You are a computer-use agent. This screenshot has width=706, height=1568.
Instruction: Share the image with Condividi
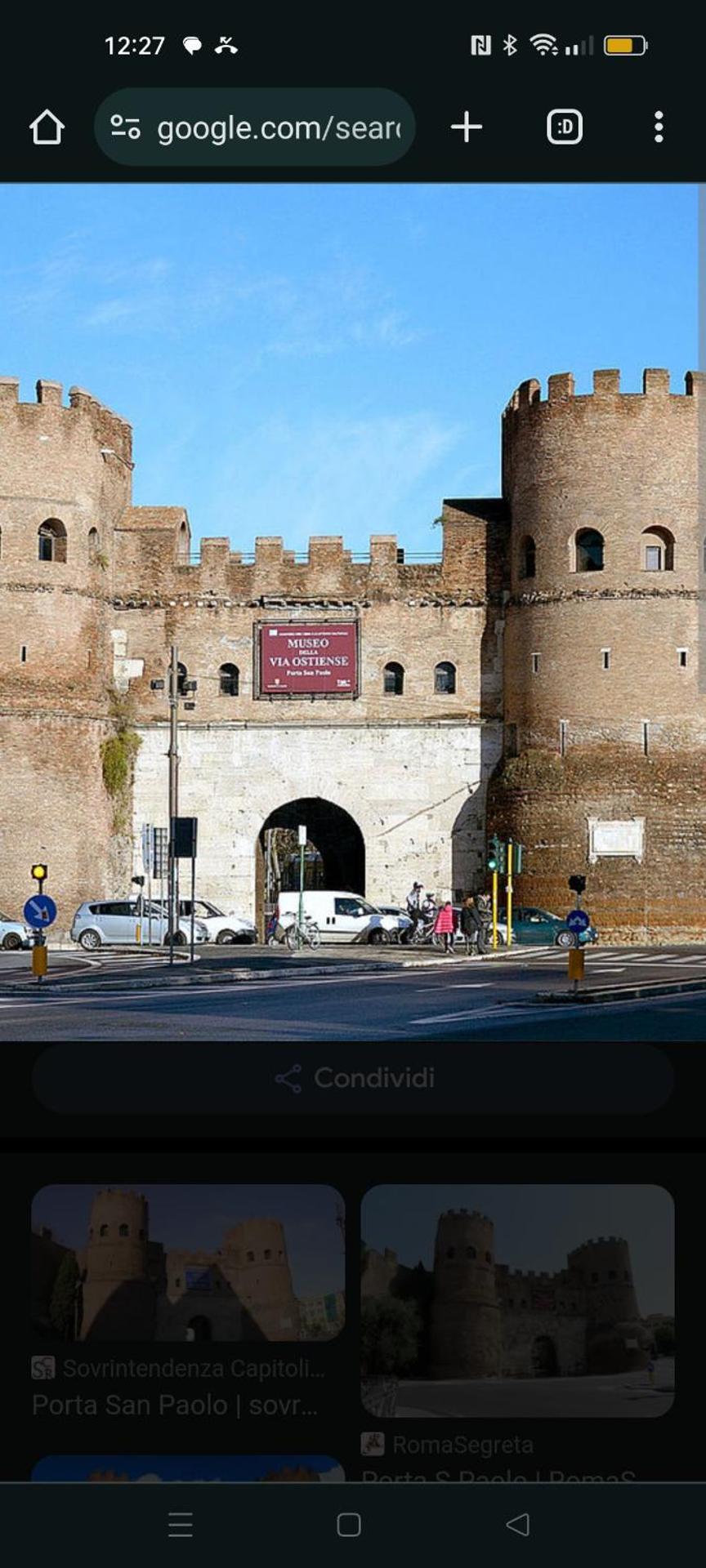point(353,1078)
